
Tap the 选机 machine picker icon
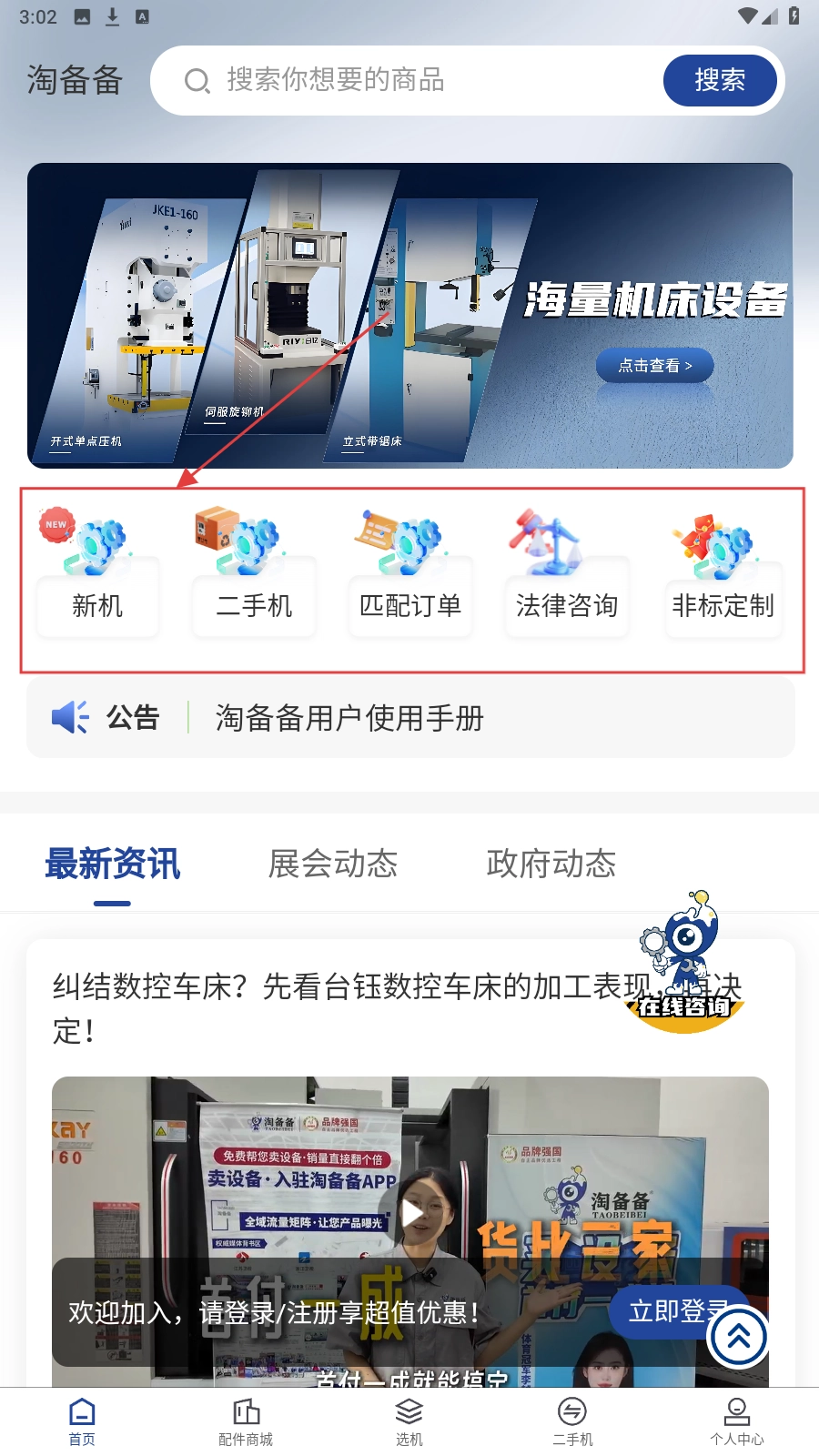[x=409, y=1420]
